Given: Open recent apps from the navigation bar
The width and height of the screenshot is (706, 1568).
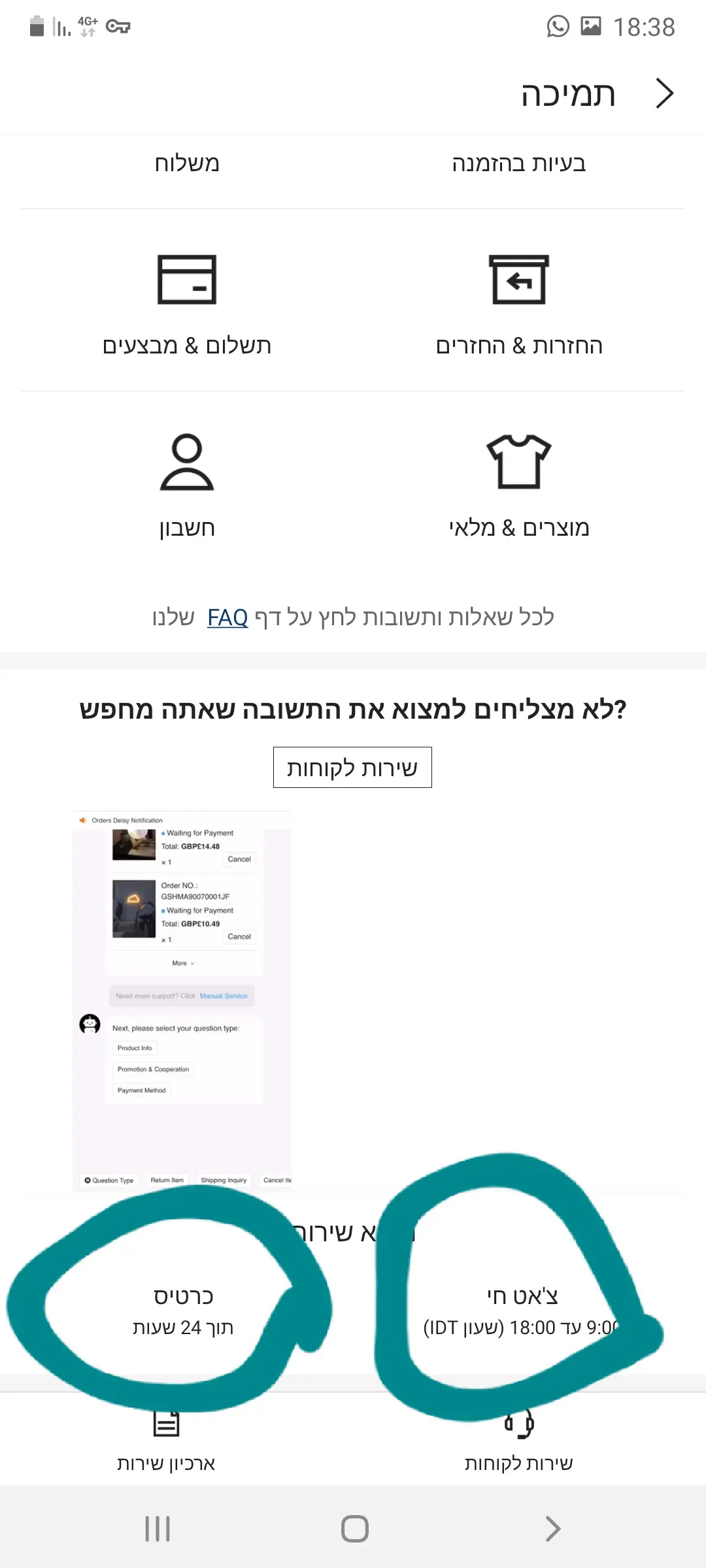Looking at the screenshot, I should coord(158,1529).
